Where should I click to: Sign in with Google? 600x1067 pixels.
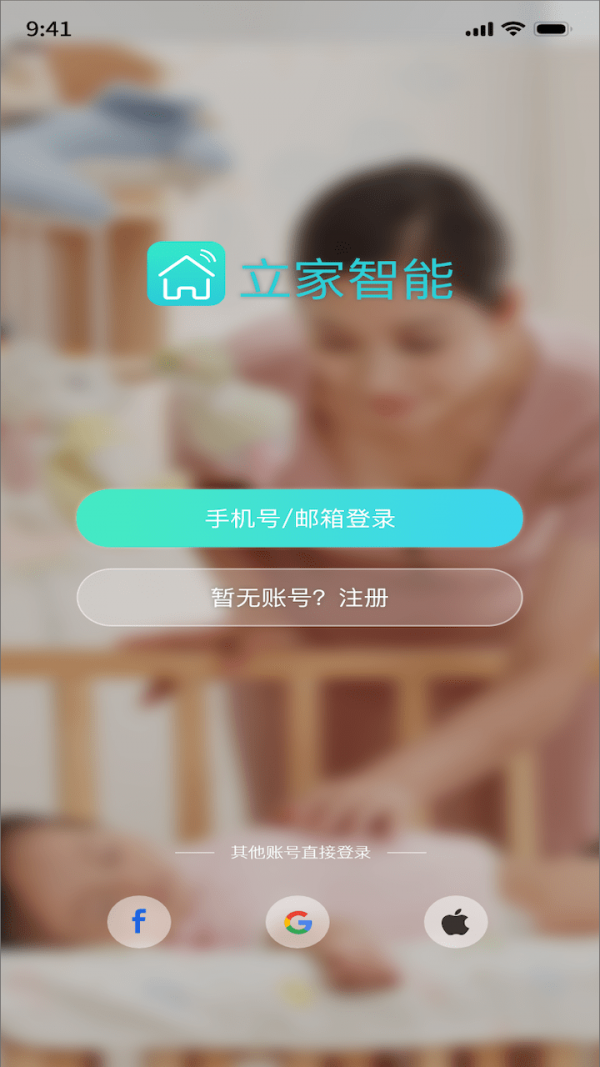[x=297, y=921]
